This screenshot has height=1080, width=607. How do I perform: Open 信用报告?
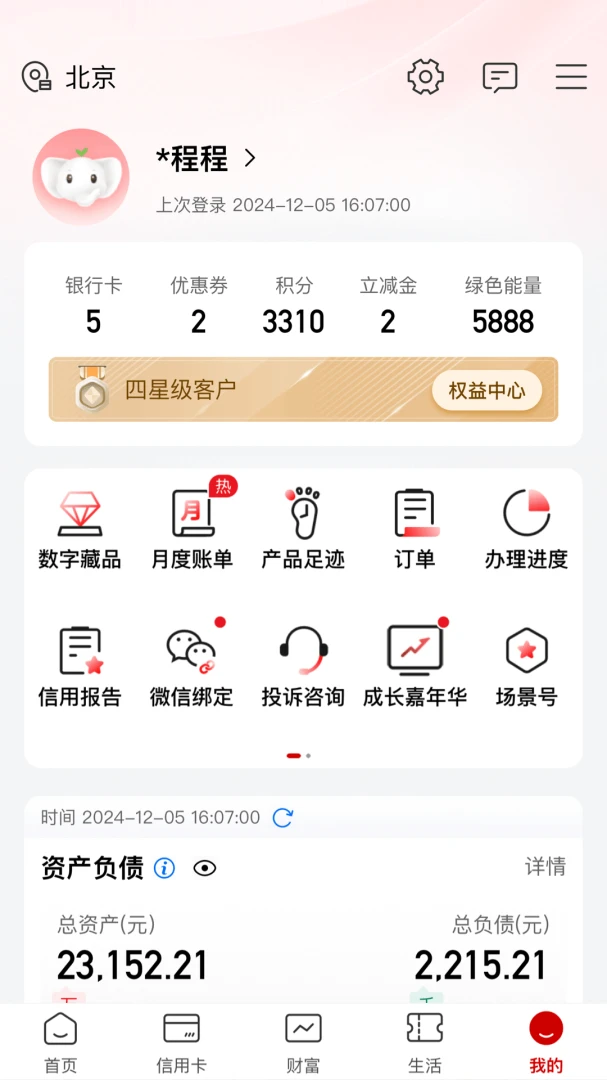[x=80, y=667]
